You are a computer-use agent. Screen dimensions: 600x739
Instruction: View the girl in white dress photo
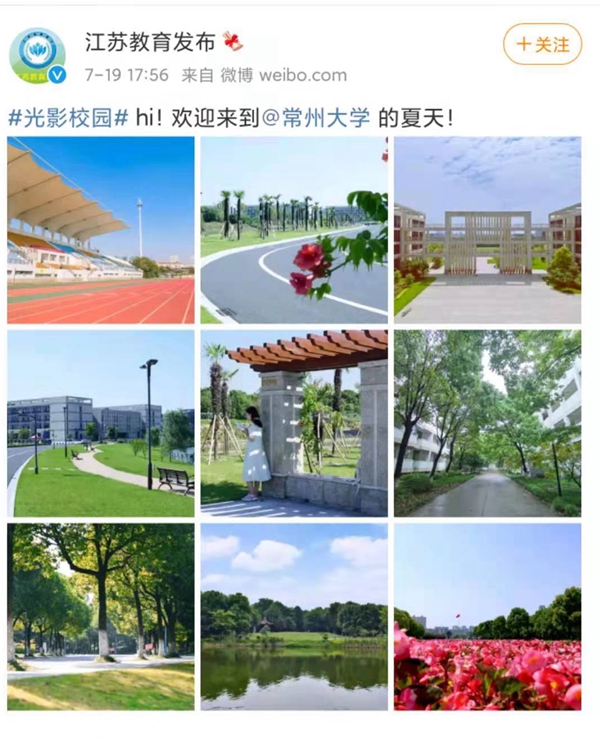(x=294, y=423)
